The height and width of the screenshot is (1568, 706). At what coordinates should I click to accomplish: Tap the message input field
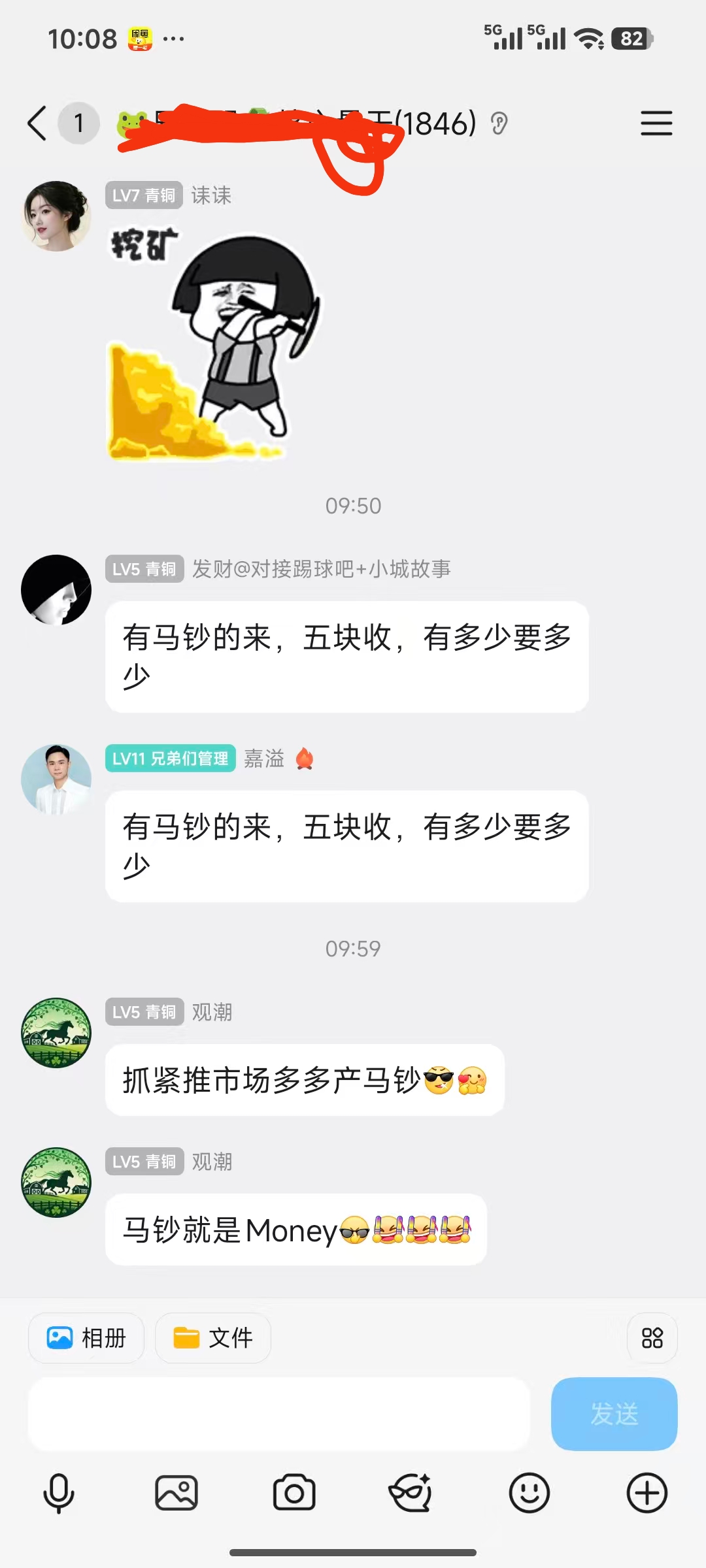click(281, 1414)
